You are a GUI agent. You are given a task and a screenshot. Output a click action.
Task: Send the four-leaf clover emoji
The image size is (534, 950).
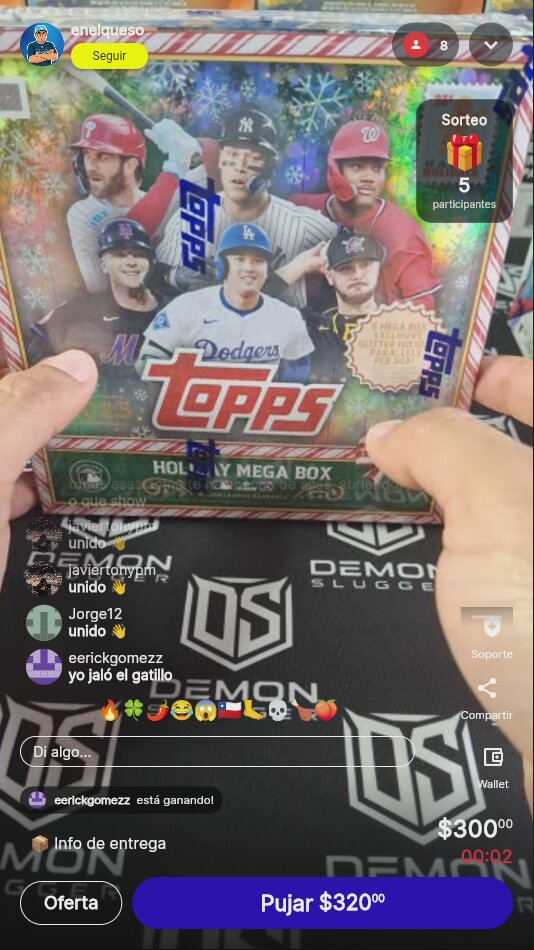click(134, 710)
